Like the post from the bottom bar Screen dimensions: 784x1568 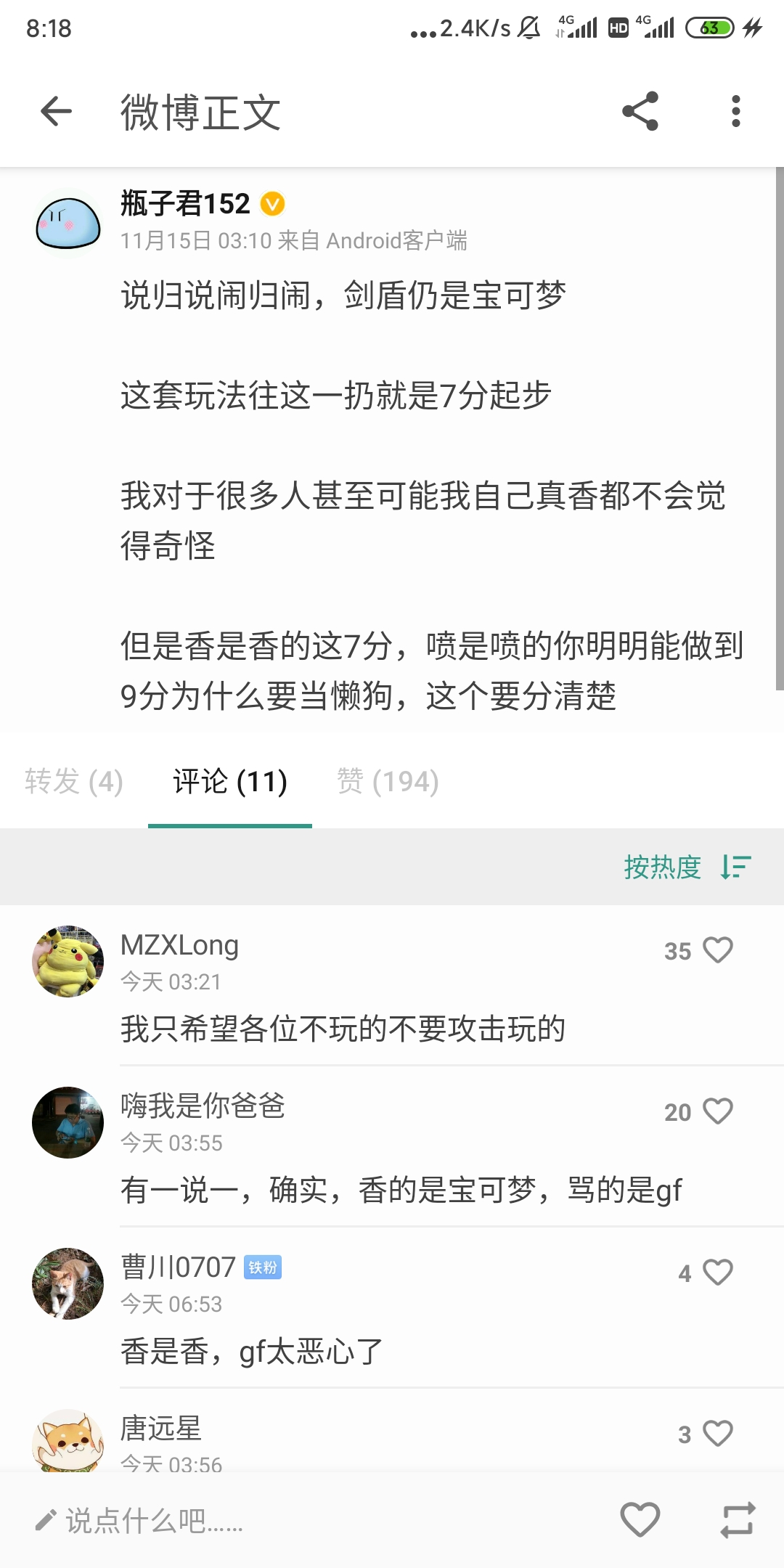(640, 1519)
